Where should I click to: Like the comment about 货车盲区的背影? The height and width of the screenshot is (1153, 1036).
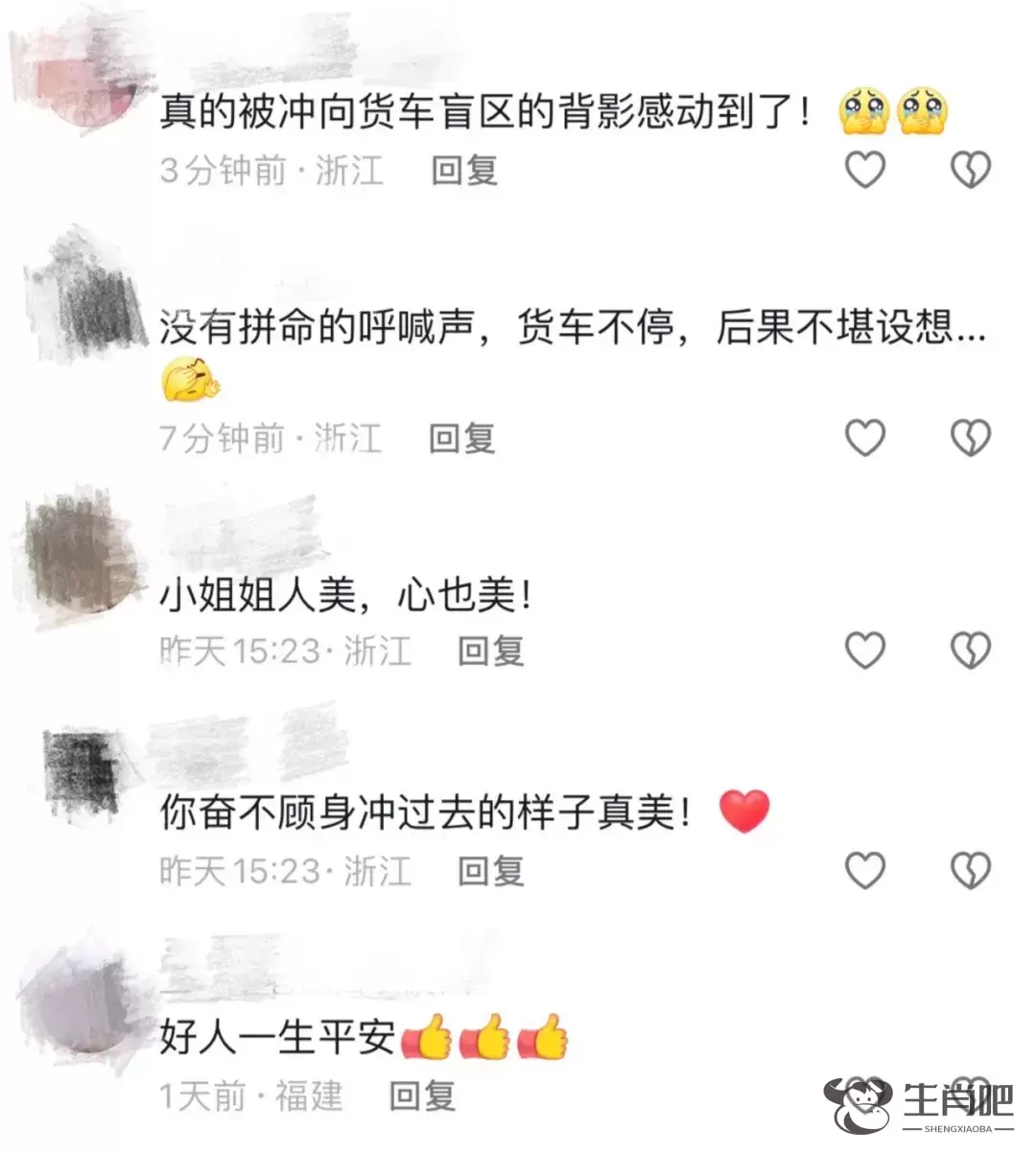(864, 171)
